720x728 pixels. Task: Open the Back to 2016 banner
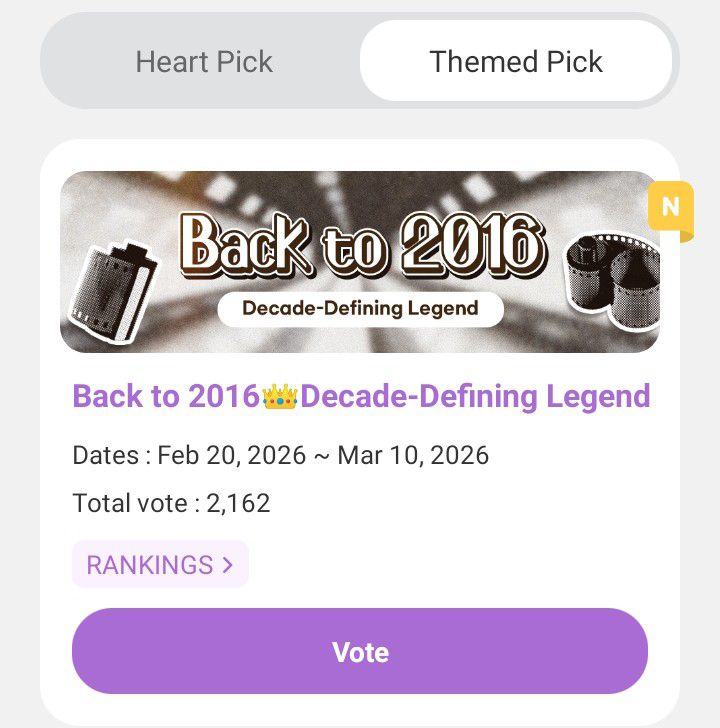pos(360,262)
